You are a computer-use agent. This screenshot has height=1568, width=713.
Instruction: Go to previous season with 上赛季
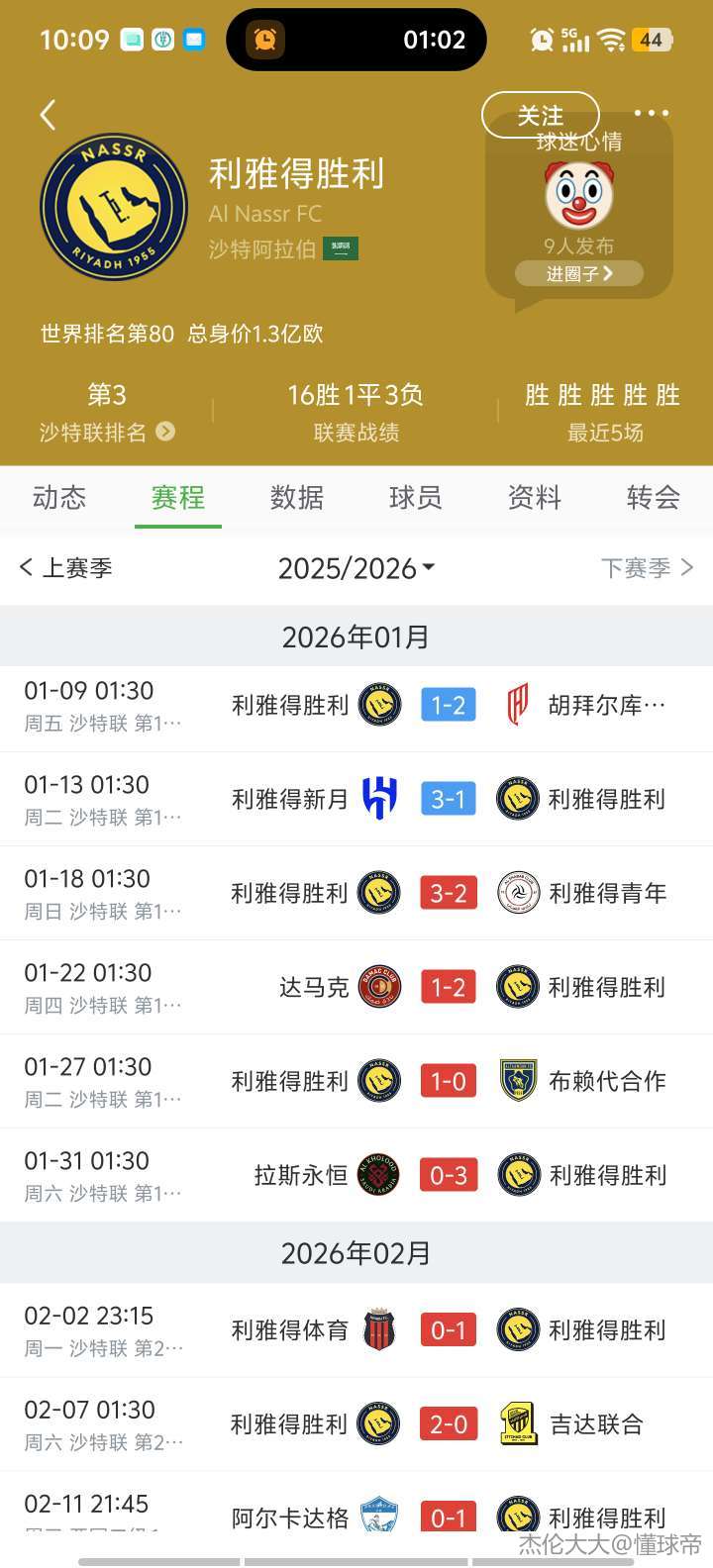[66, 567]
